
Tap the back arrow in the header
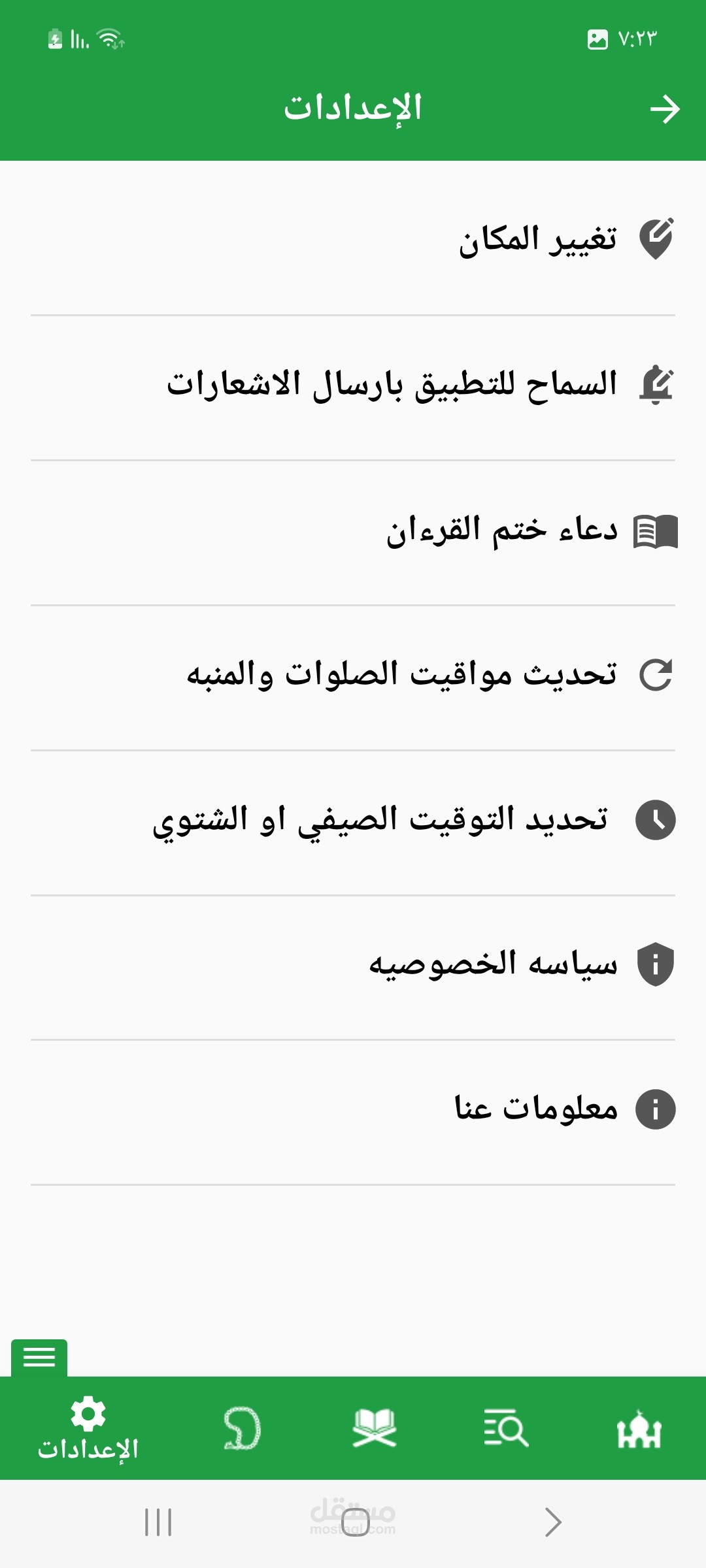(x=665, y=109)
